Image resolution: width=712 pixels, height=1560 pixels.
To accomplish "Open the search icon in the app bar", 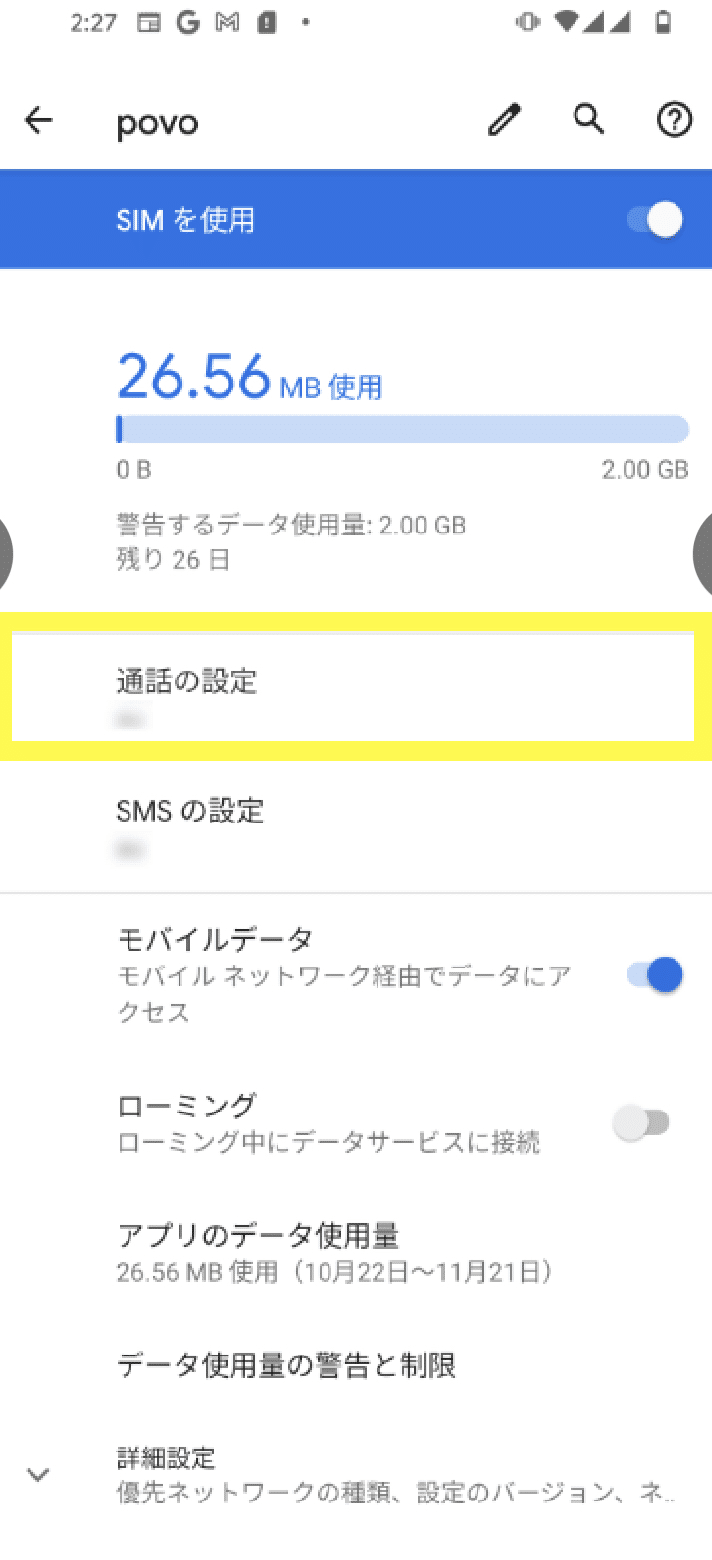I will tap(589, 120).
